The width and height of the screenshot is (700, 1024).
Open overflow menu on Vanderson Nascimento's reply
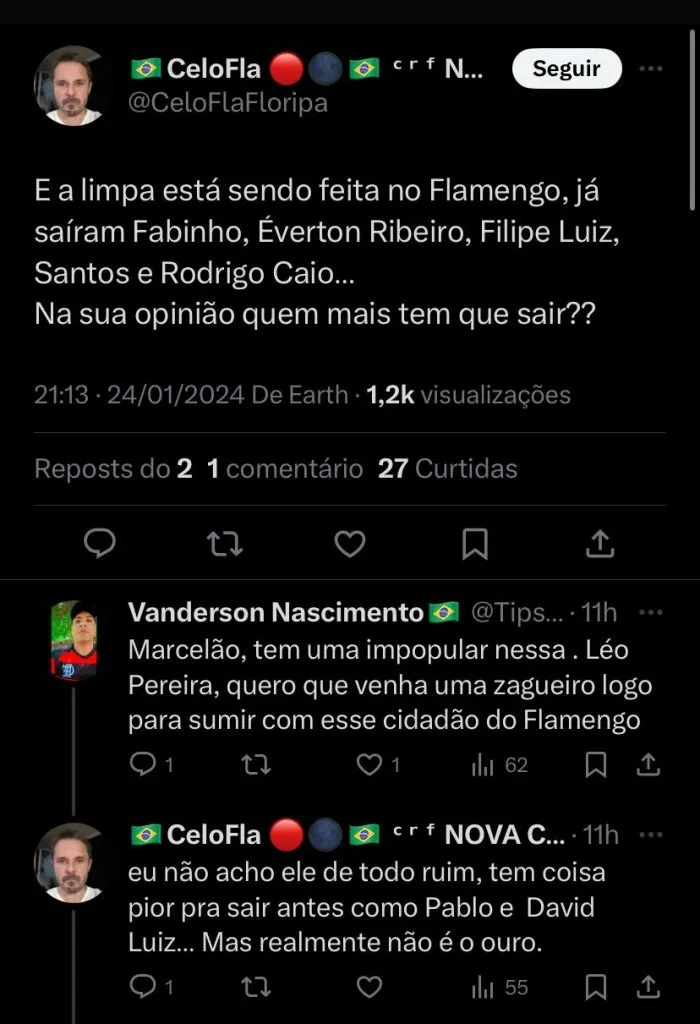tap(650, 612)
